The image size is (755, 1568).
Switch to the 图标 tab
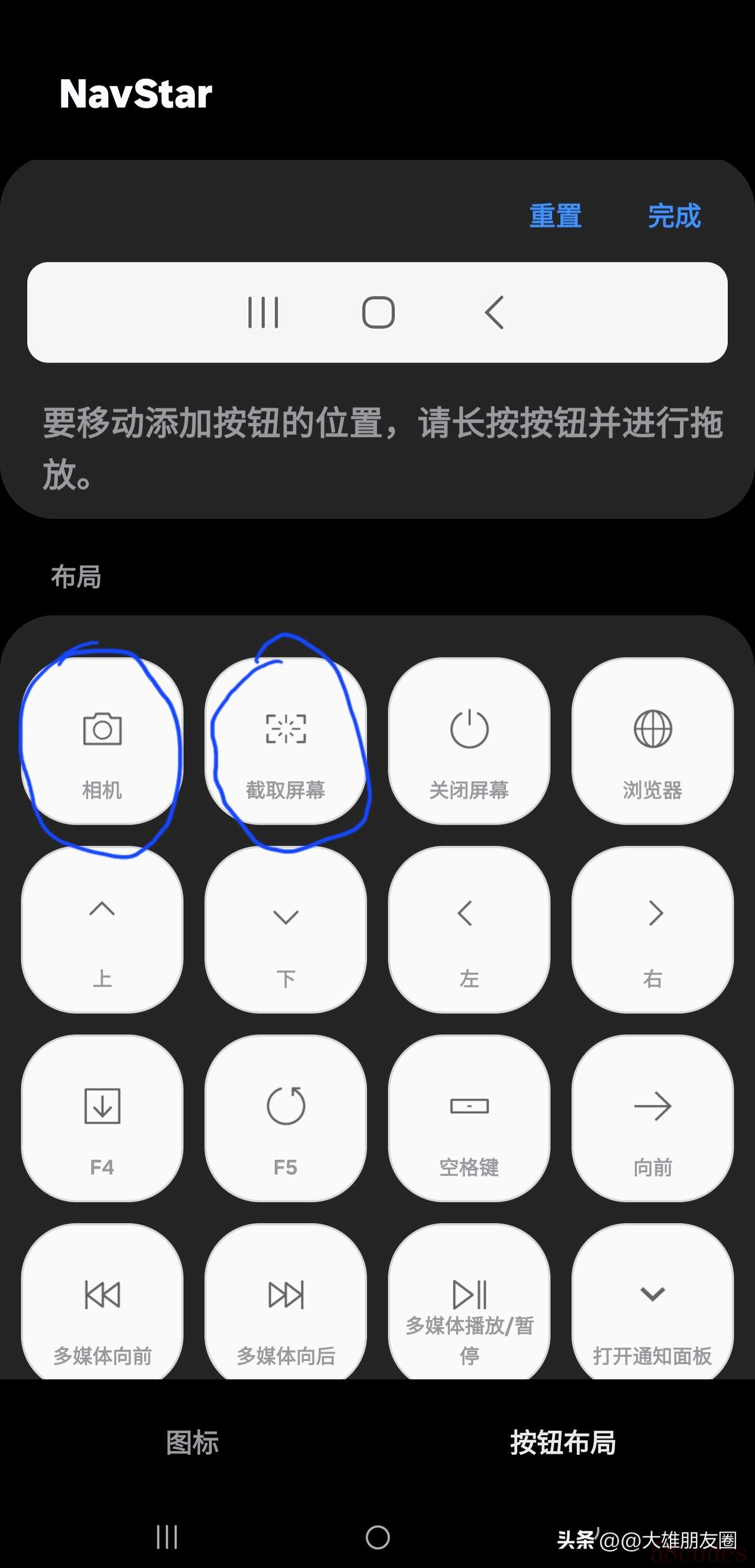point(192,1443)
